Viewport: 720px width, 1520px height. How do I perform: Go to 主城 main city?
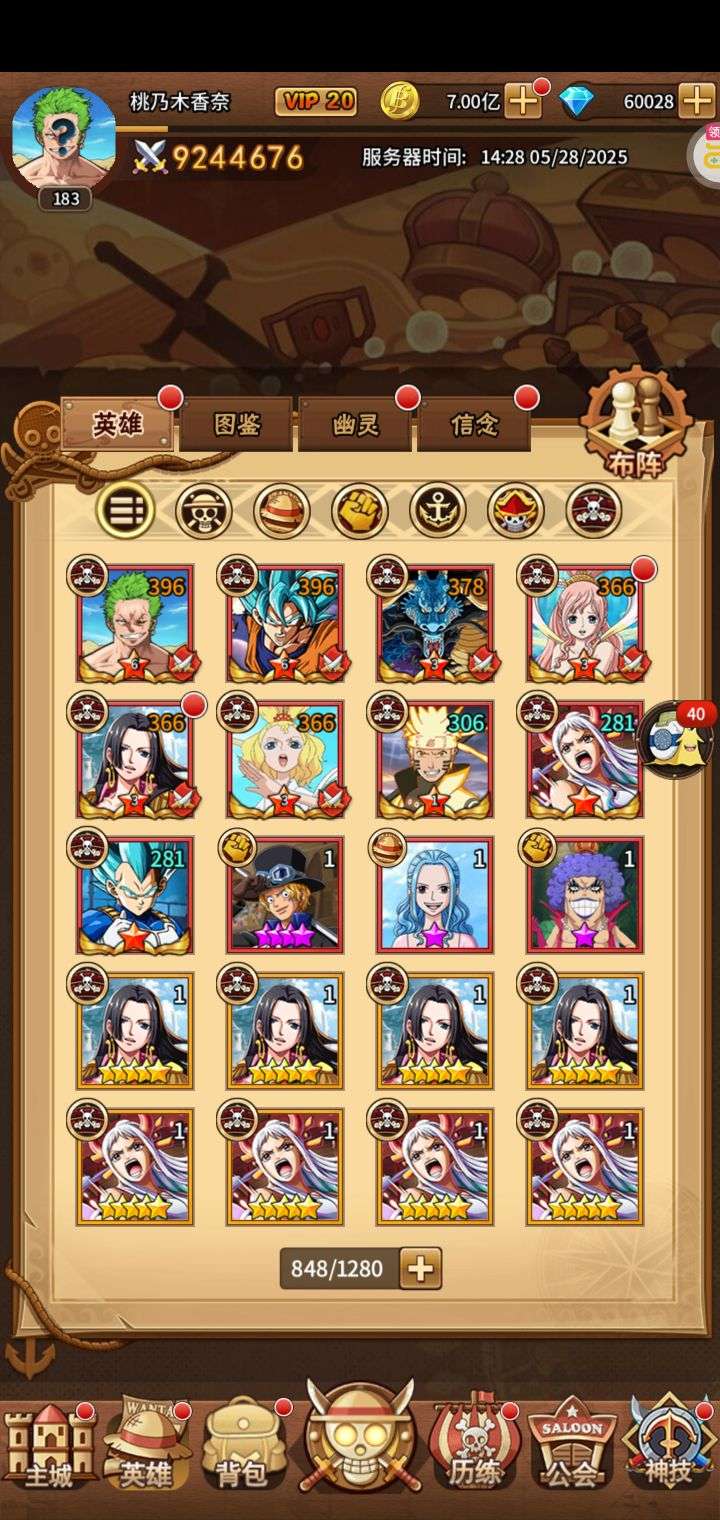click(x=48, y=1445)
